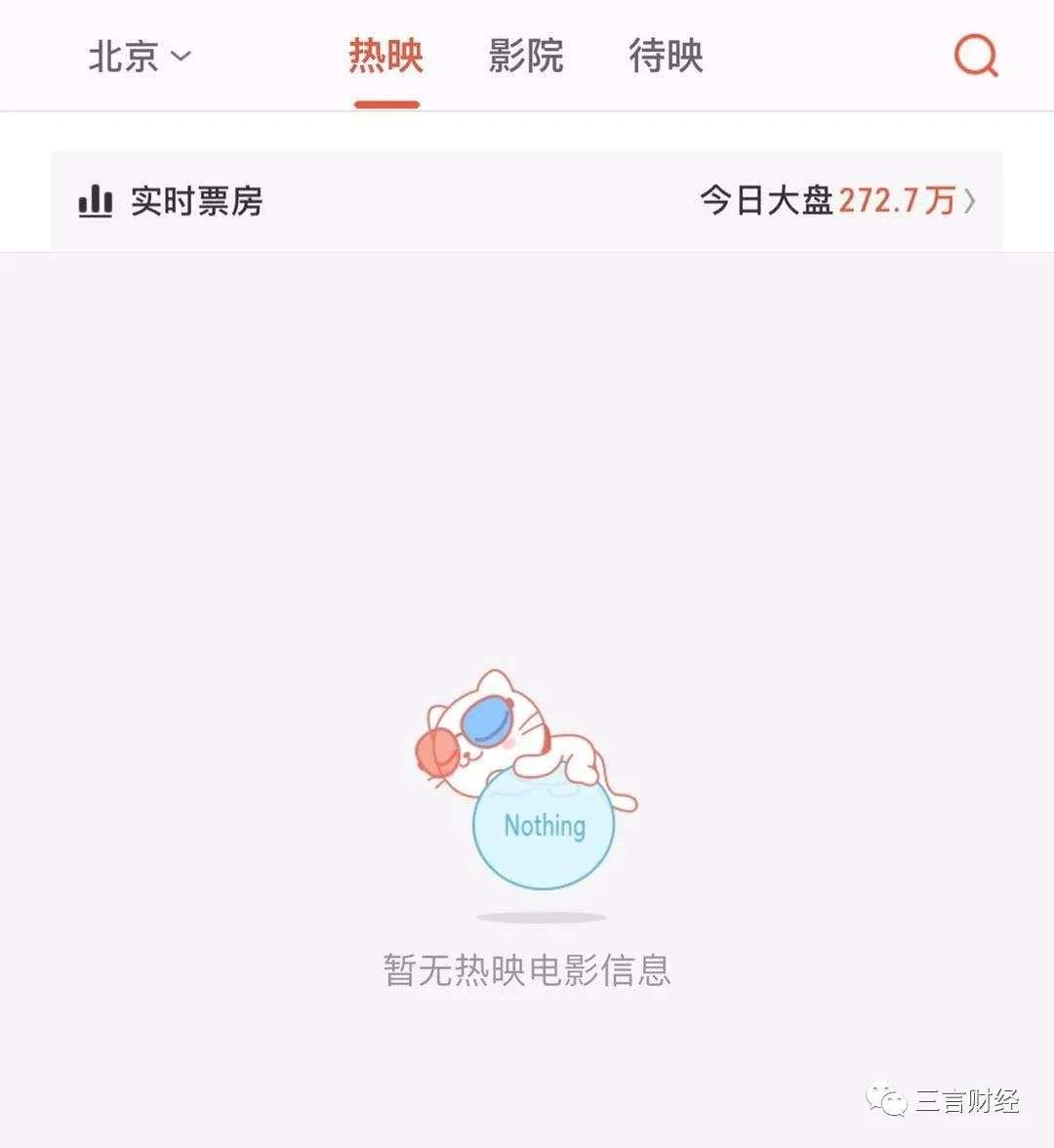Open the 实时票房 box office row
Viewport: 1054px width, 1148px height.
[x=526, y=201]
